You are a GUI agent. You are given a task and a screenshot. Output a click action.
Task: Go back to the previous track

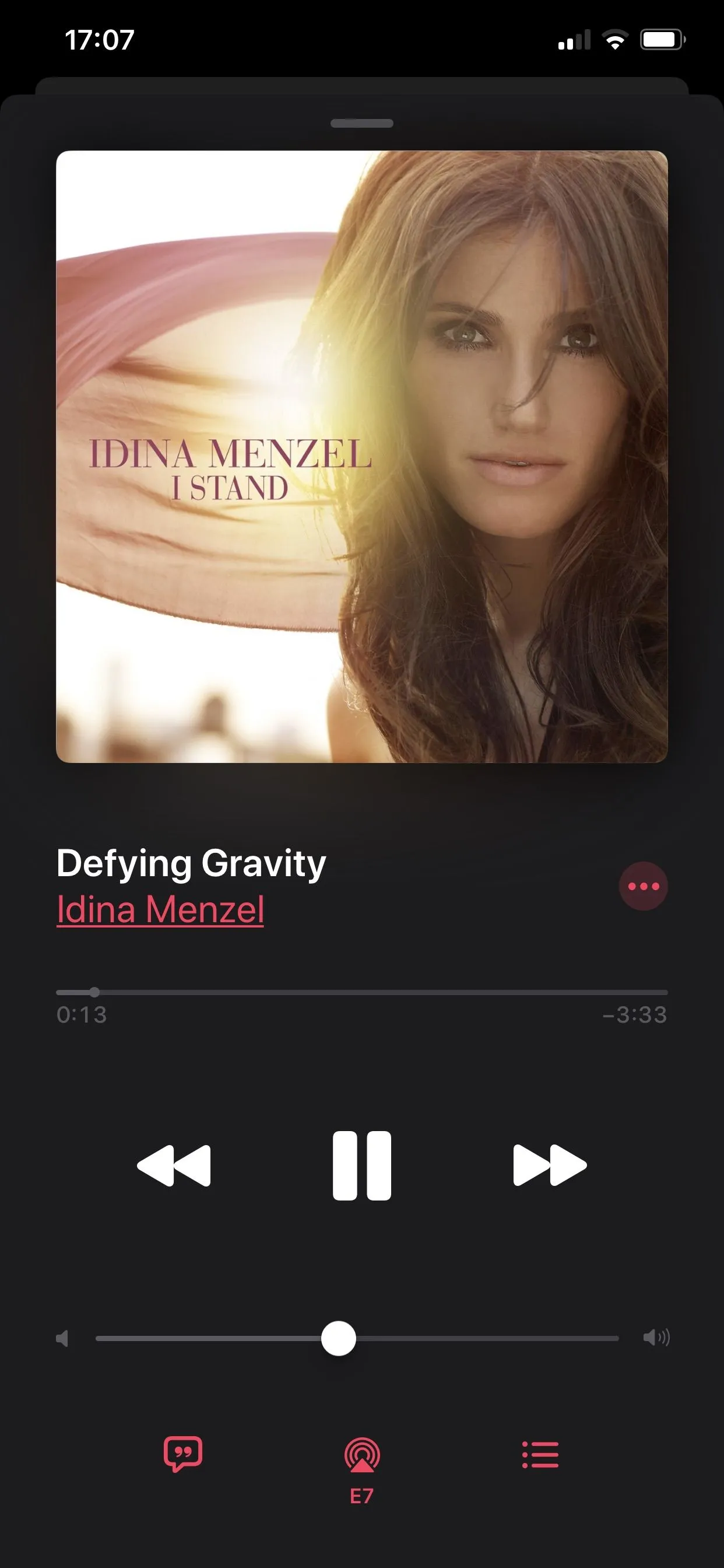(174, 1165)
